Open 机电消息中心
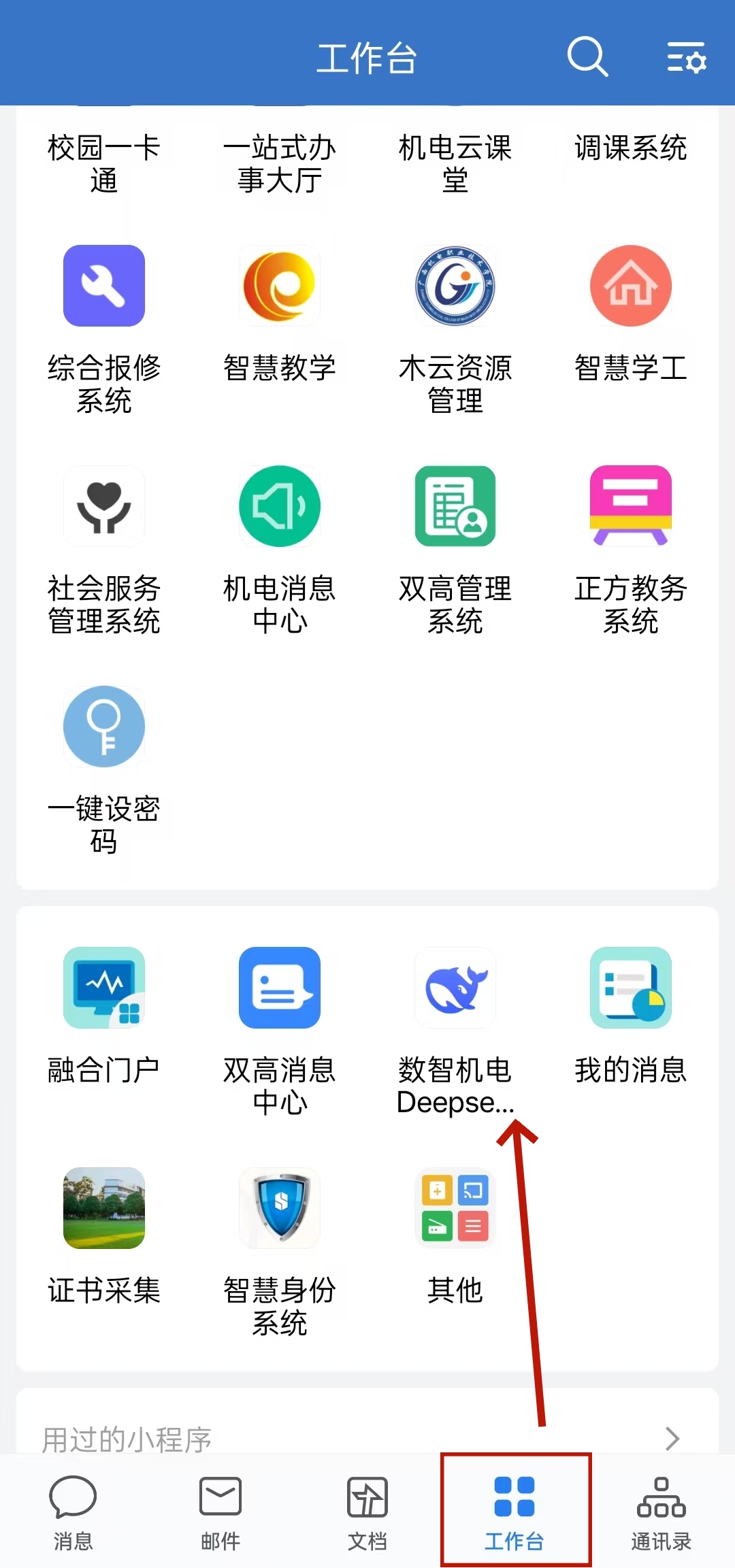The height and width of the screenshot is (1568, 735). (280, 506)
